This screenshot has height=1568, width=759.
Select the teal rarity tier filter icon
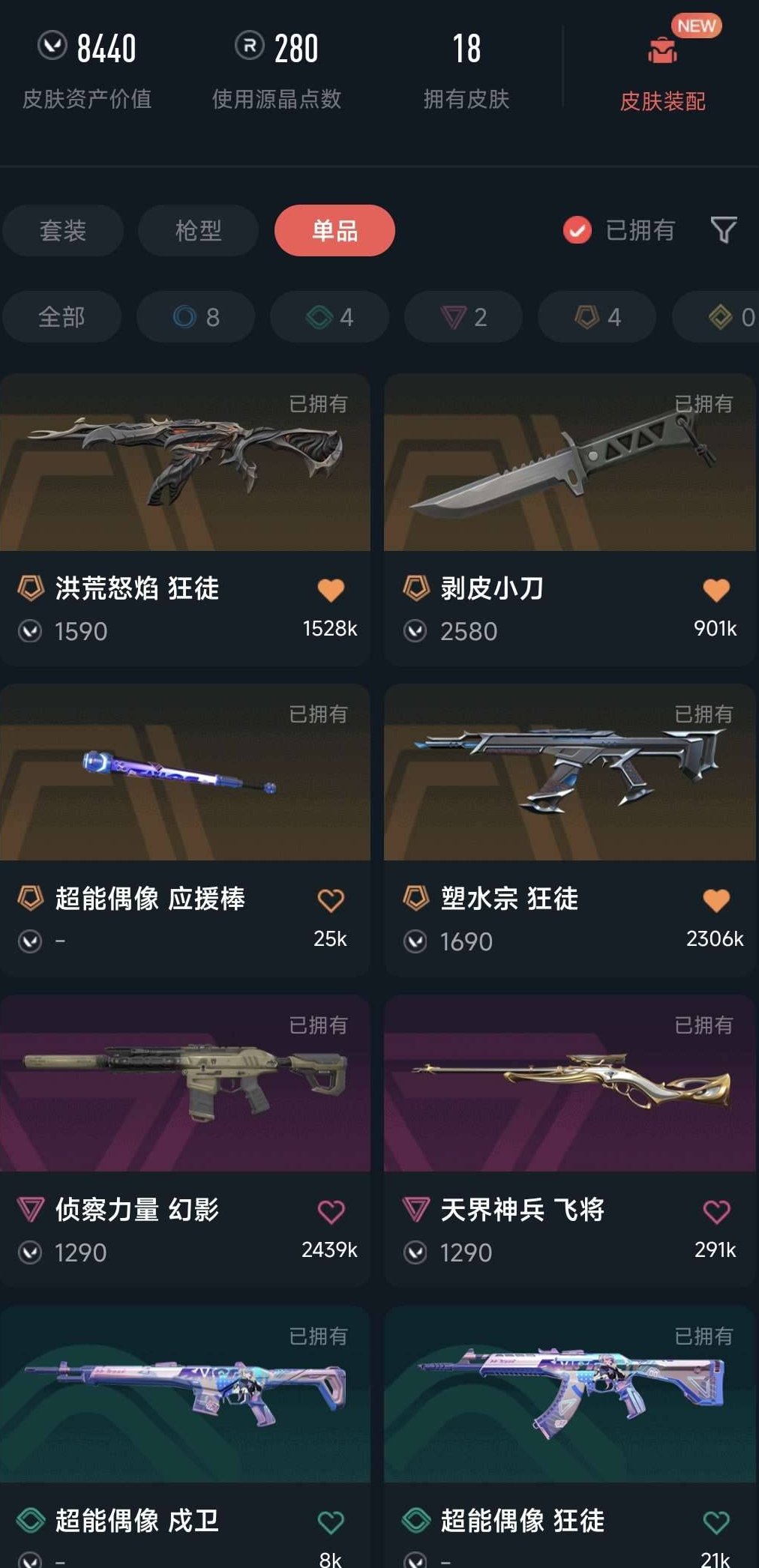click(x=318, y=316)
